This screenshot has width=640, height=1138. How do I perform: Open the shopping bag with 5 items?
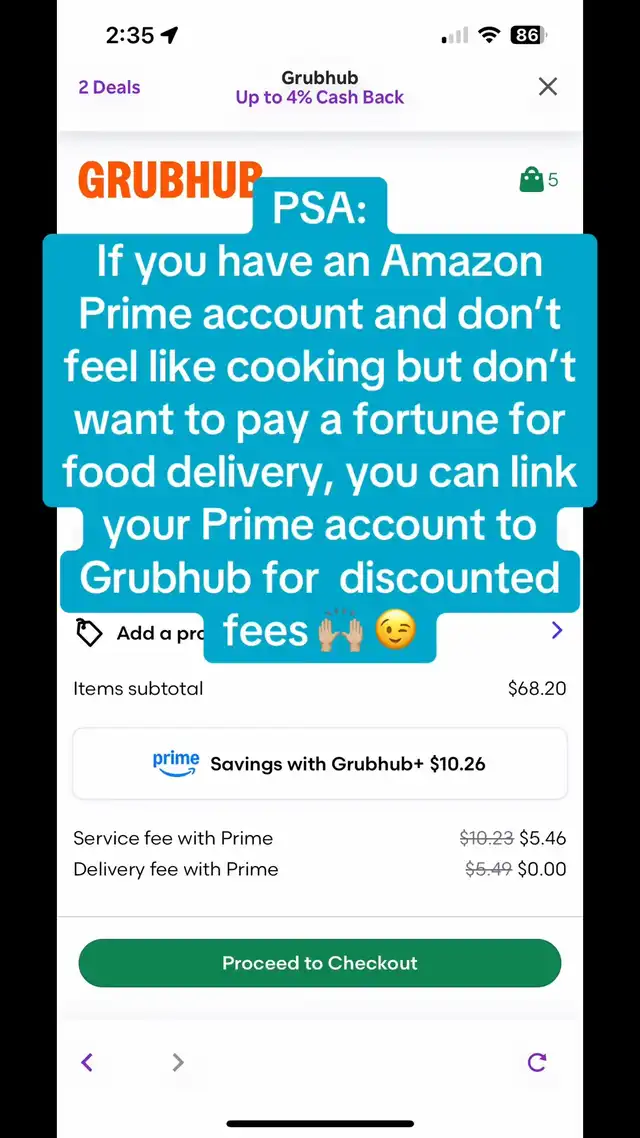[538, 180]
